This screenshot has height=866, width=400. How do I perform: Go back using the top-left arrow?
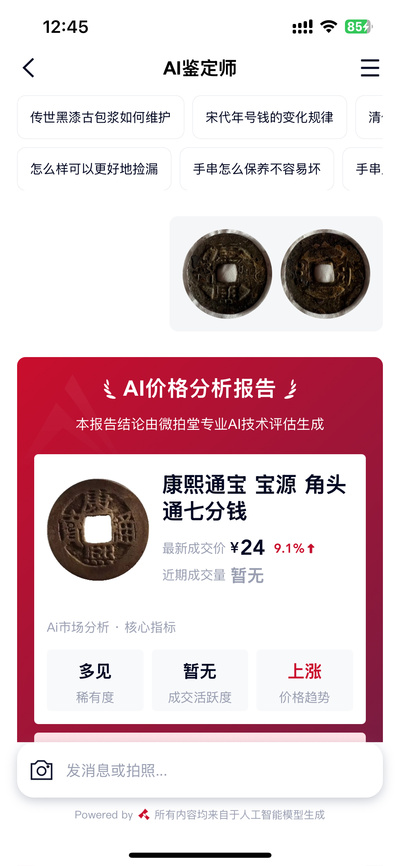coord(29,68)
